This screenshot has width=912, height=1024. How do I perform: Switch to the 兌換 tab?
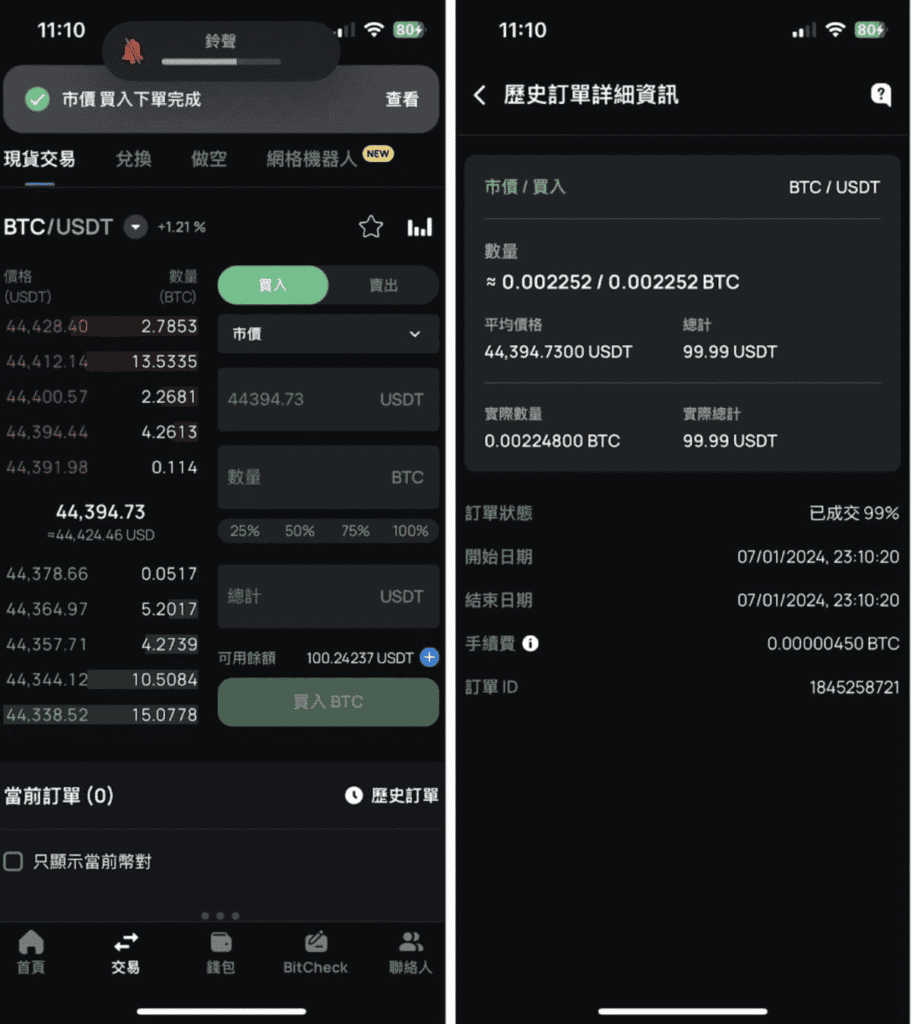133,158
